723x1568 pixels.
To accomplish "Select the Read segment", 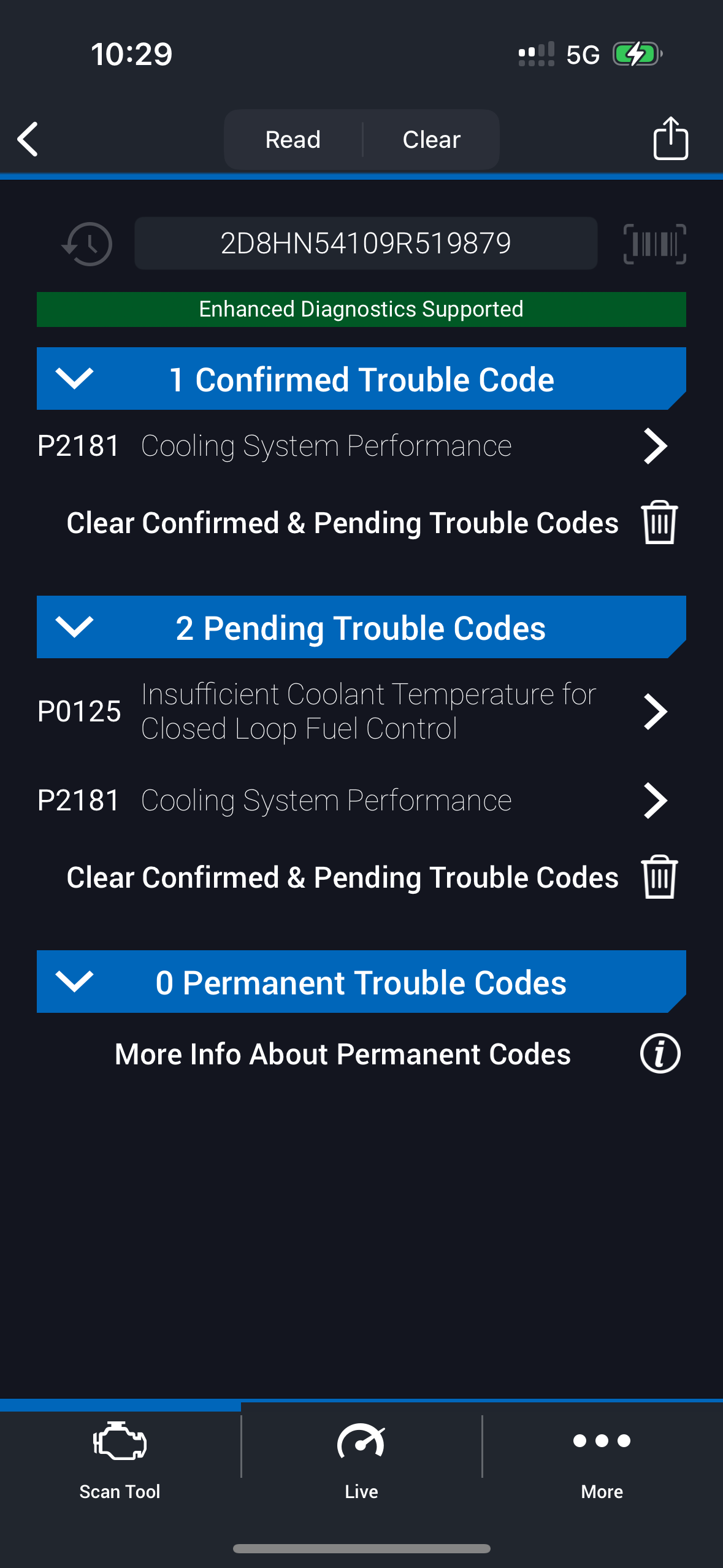I will coord(293,140).
